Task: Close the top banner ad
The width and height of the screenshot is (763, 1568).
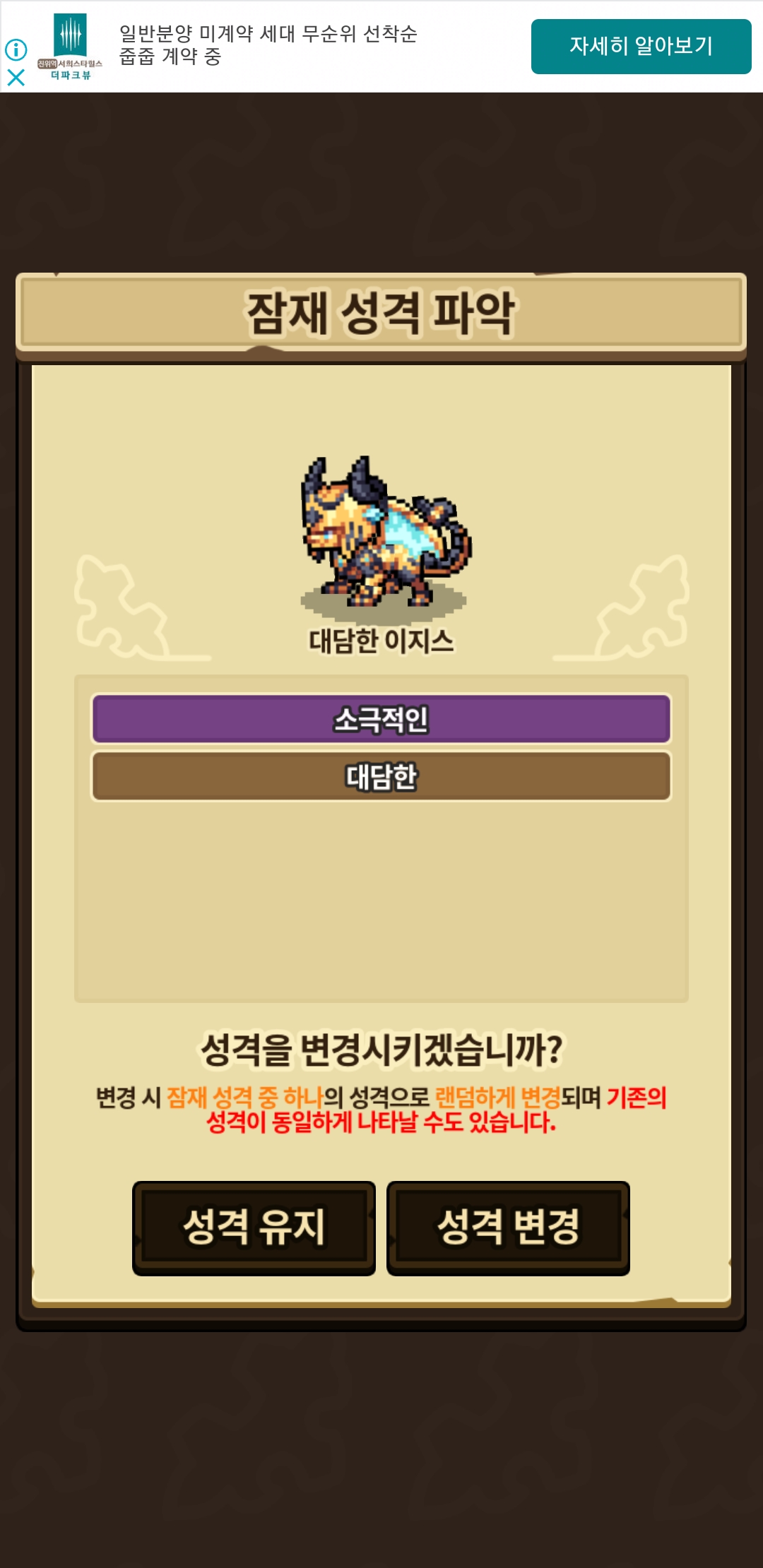Action: [16, 77]
